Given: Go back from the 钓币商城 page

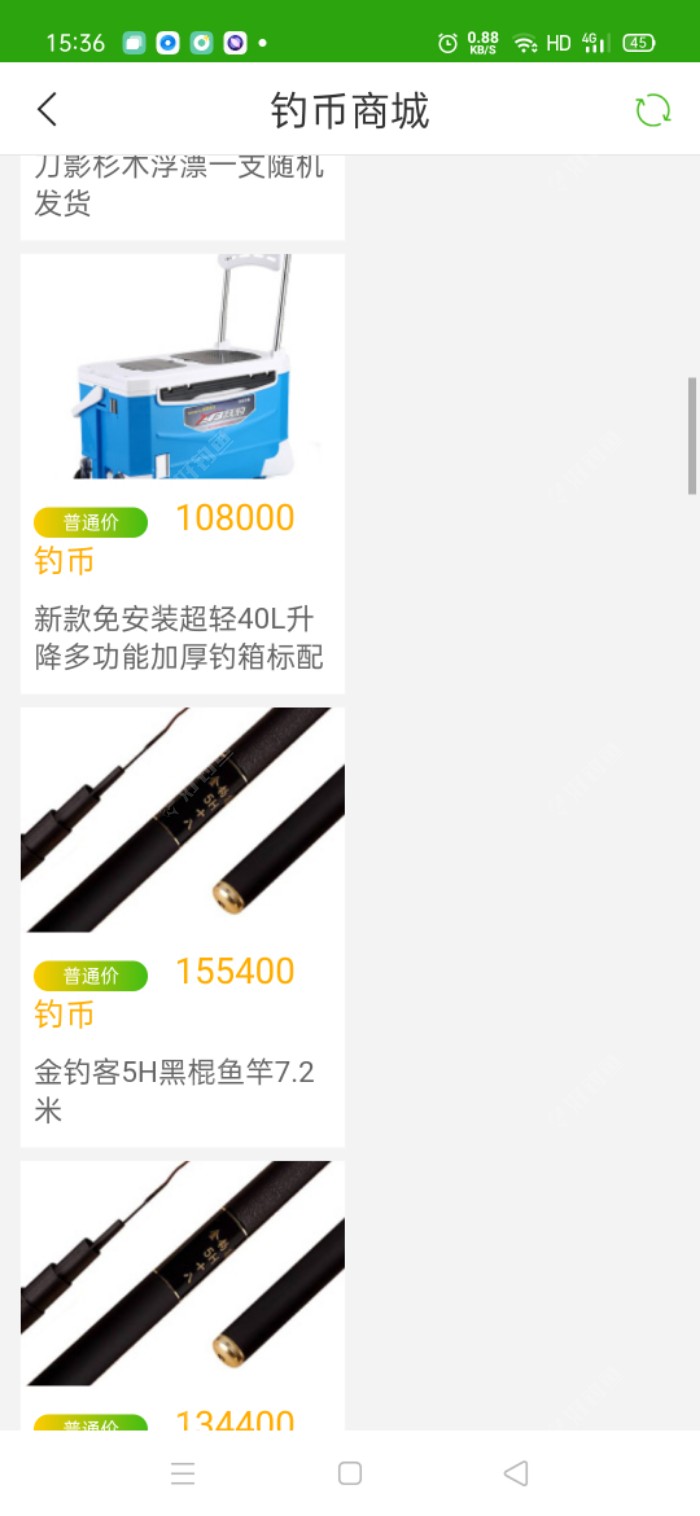Looking at the screenshot, I should tap(47, 110).
